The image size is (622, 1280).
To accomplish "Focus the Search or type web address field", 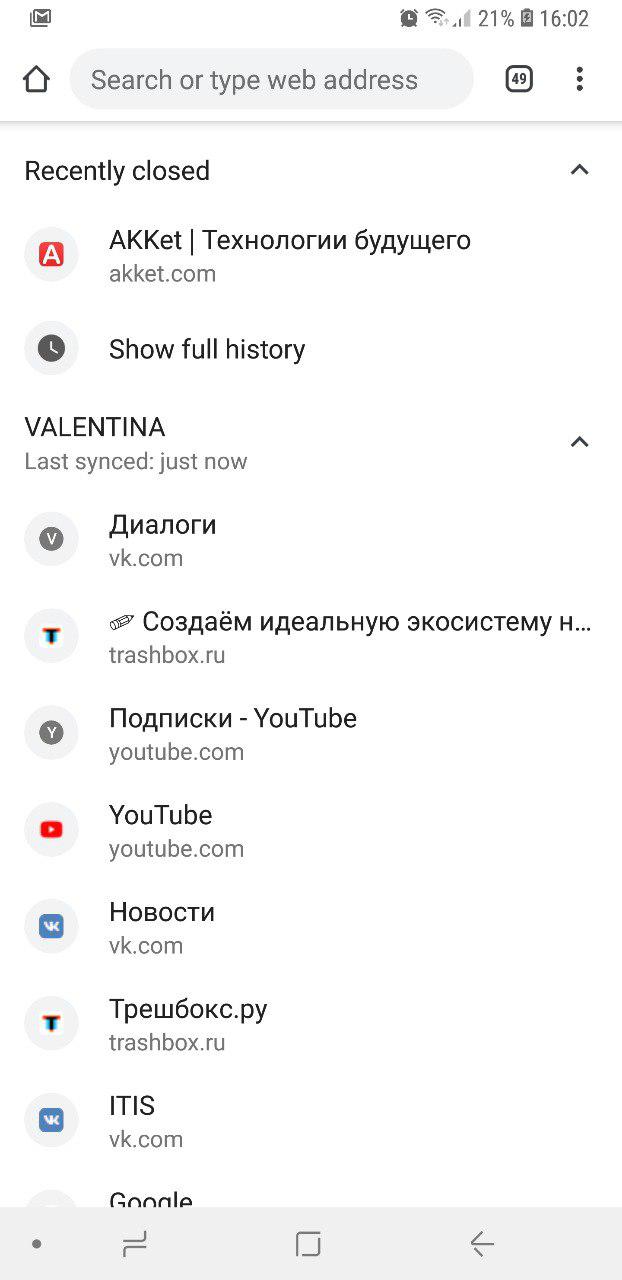I will click(x=271, y=79).
